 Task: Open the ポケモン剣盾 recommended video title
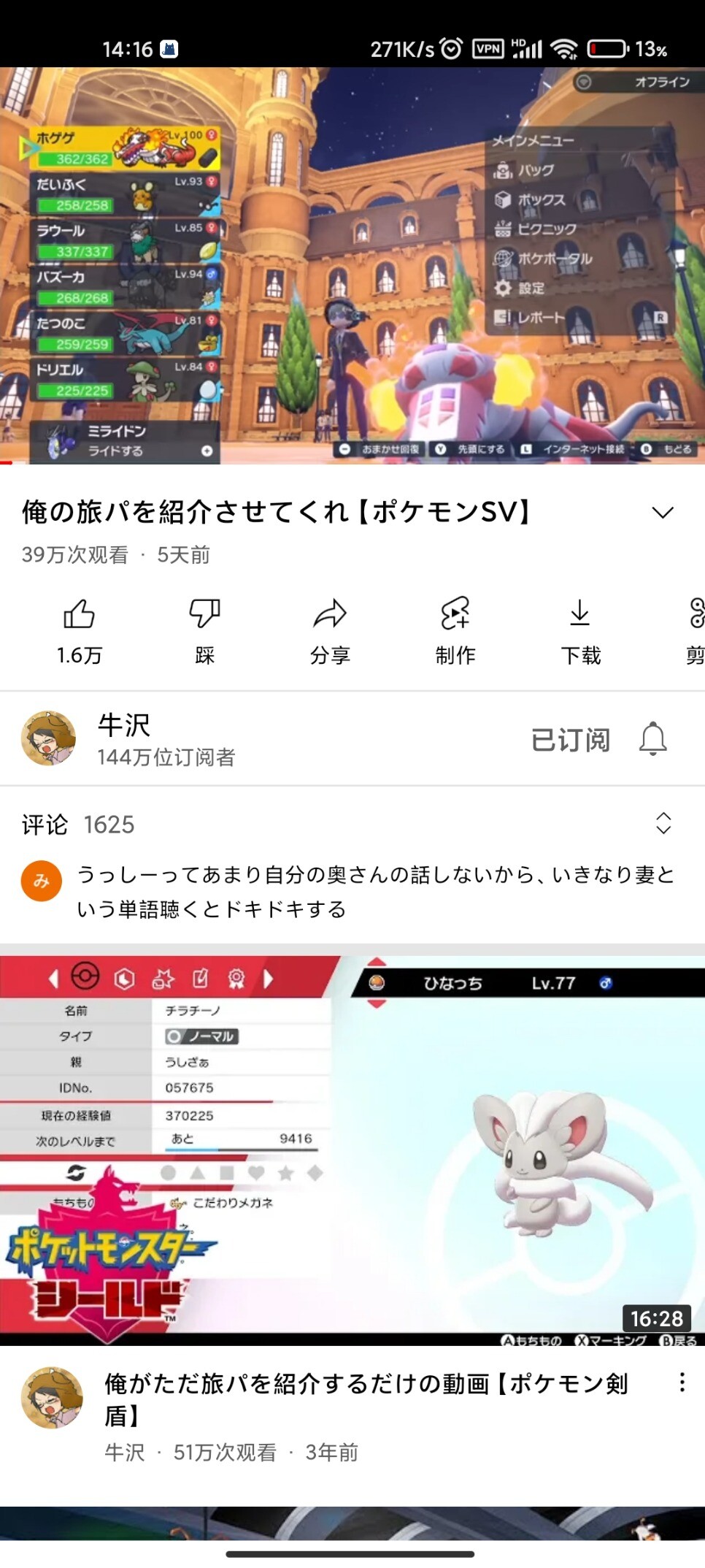366,1399
